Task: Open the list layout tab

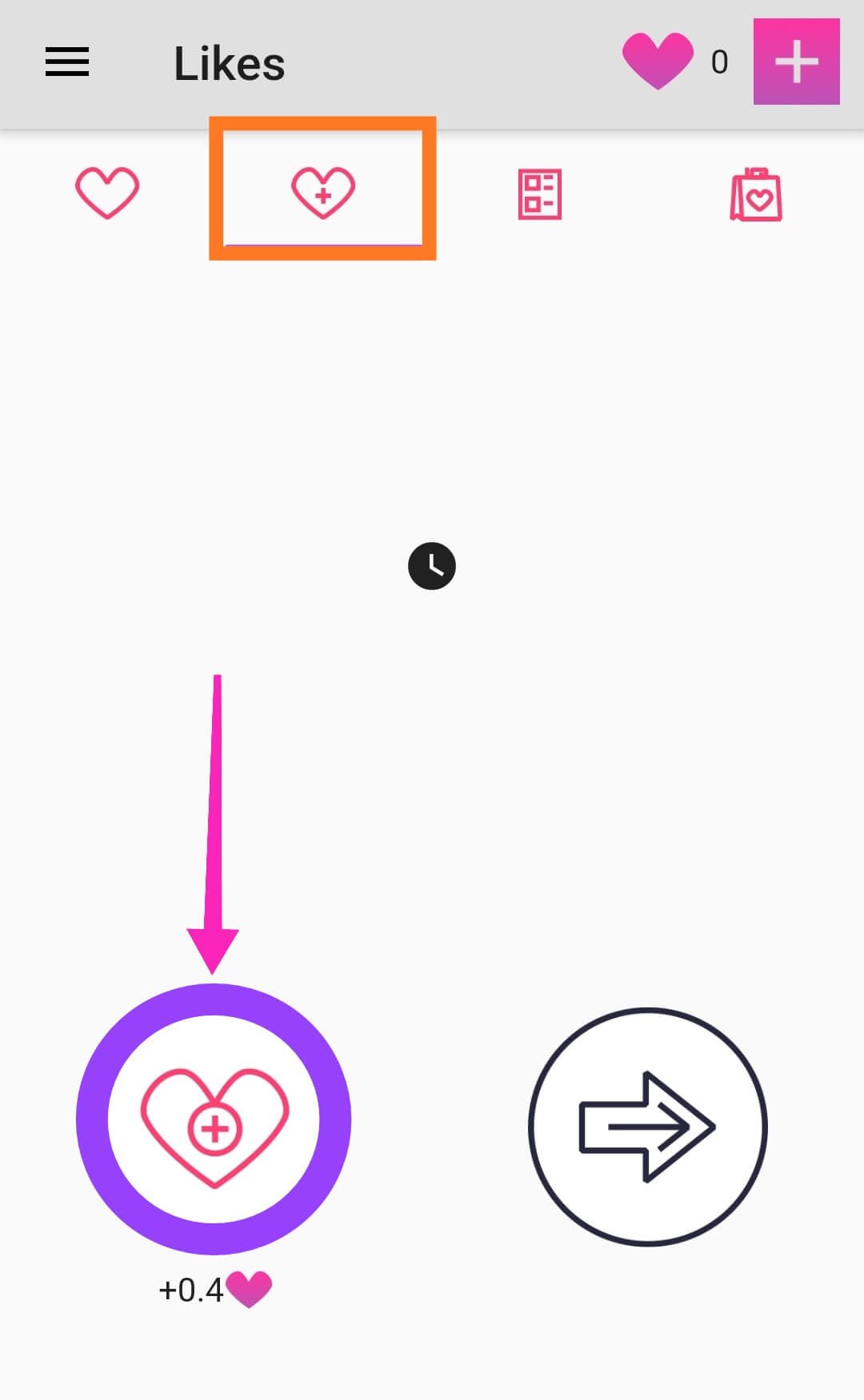Action: coord(540,193)
